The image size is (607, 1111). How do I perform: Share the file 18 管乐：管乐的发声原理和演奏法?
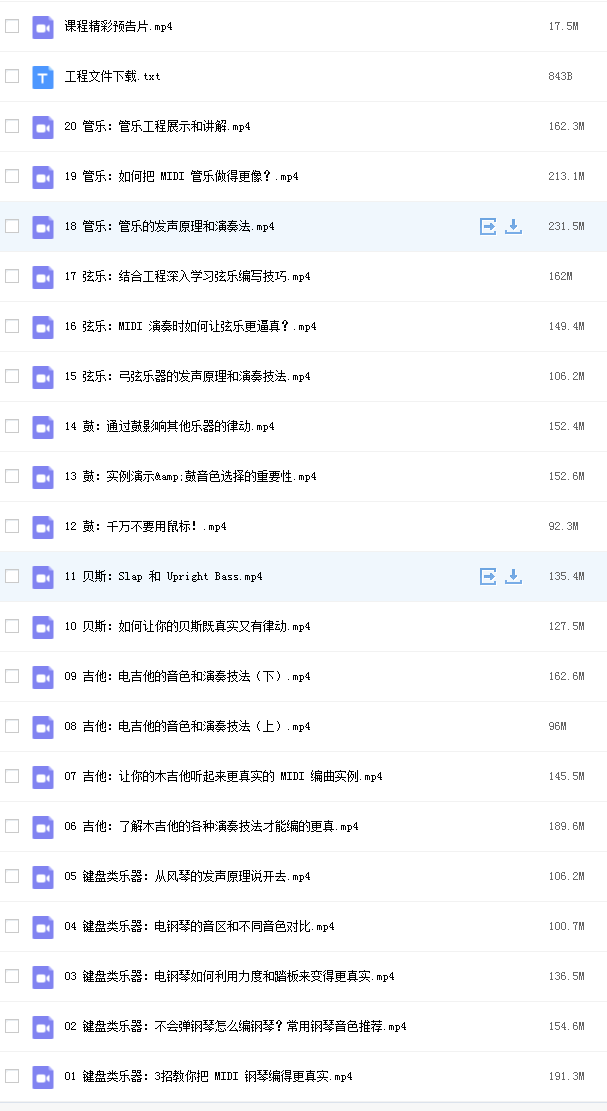coord(488,226)
